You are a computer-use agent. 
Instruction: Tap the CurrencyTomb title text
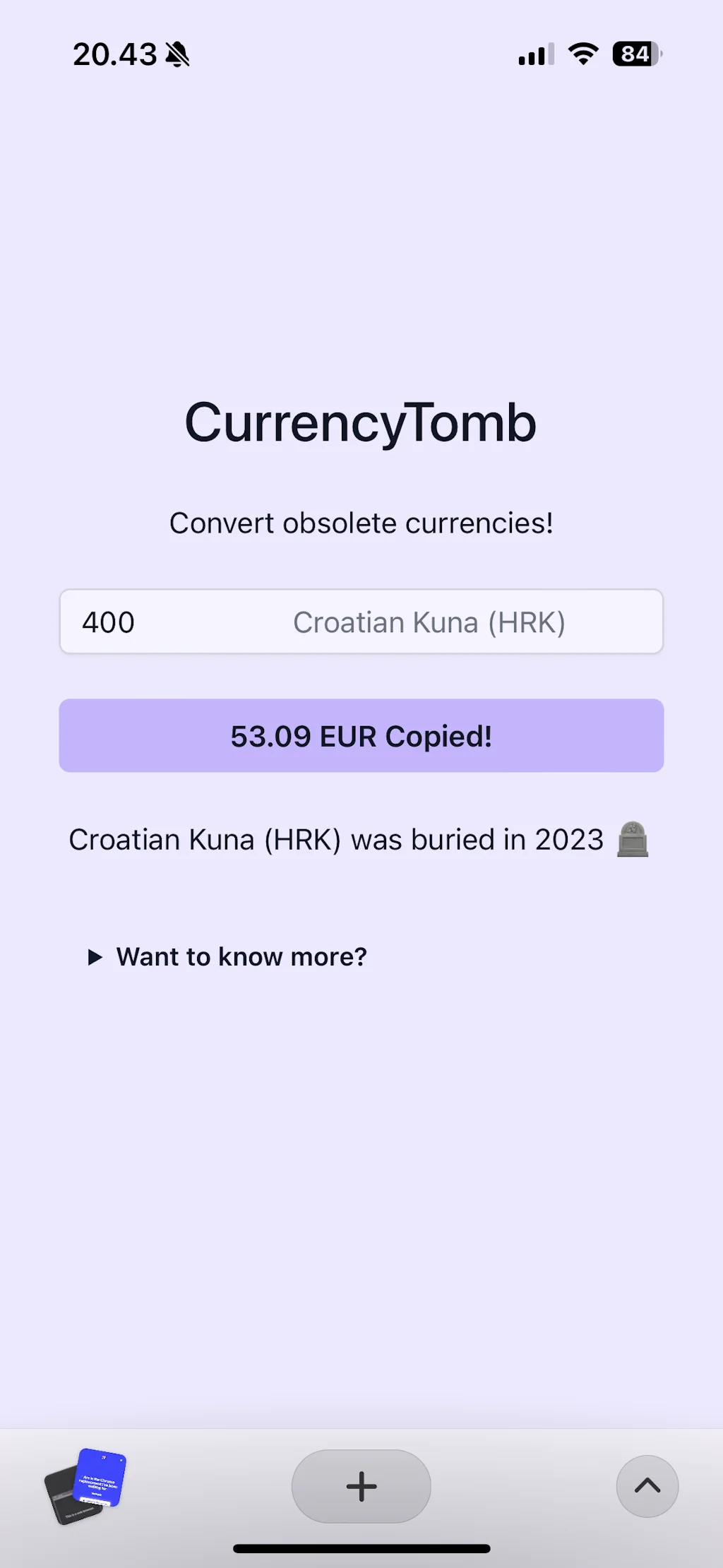click(x=361, y=422)
